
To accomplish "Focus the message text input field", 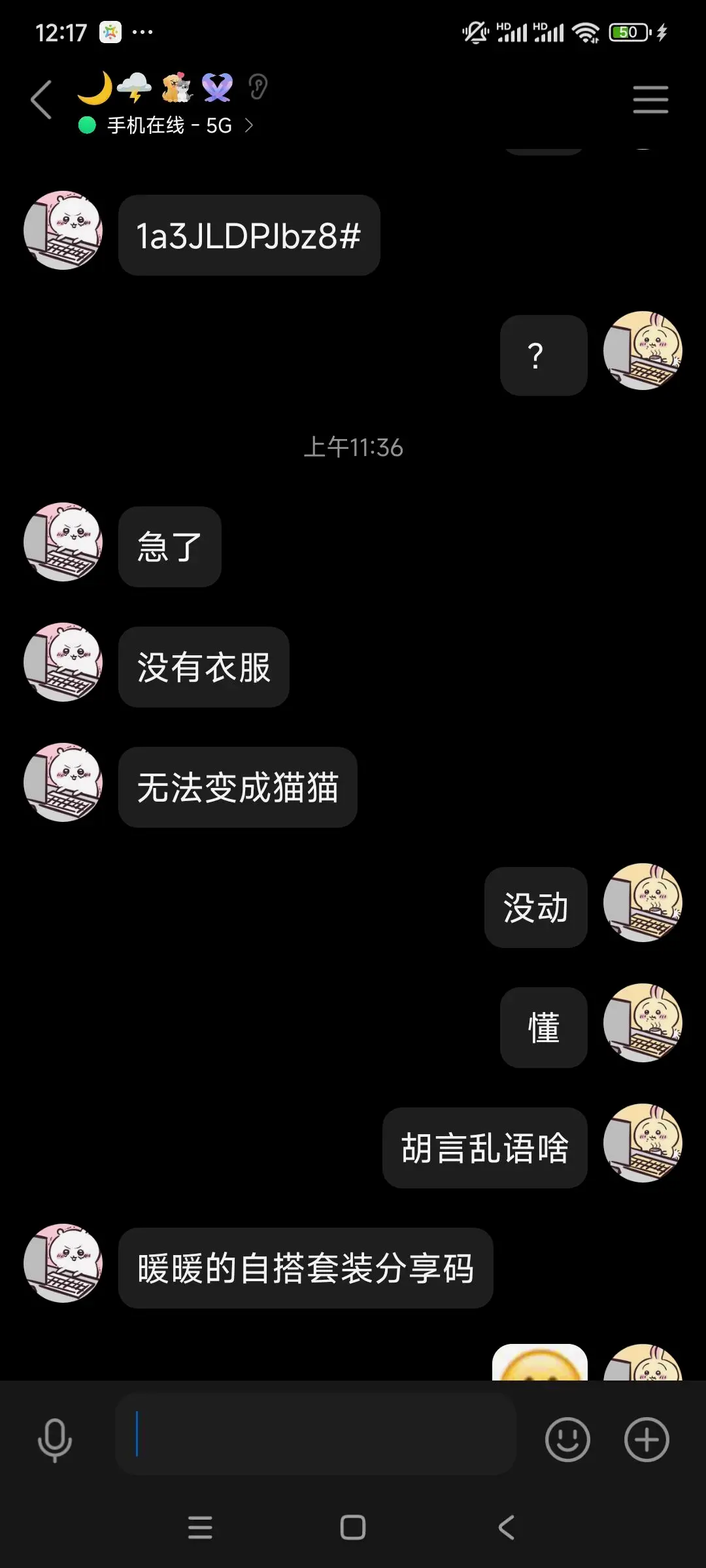I will click(x=315, y=1434).
